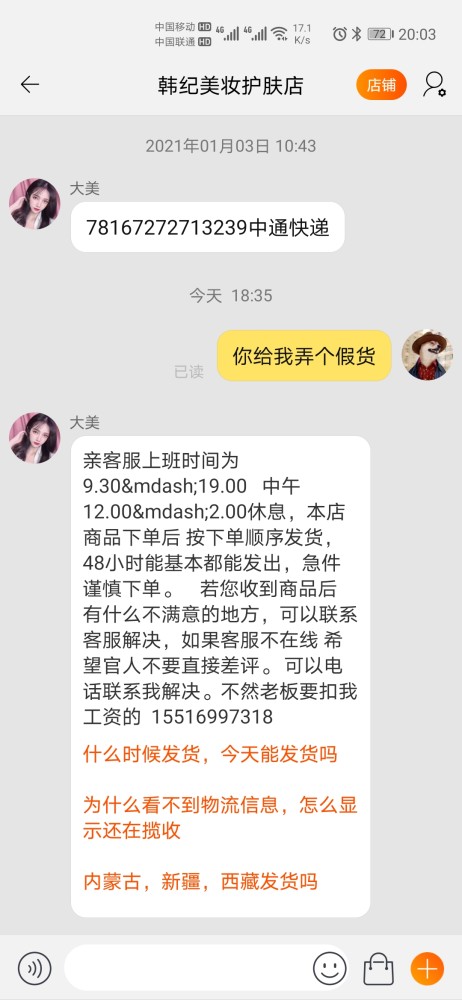462x1000 pixels.
Task: Open the 店铺 shop page button
Action: [x=381, y=85]
